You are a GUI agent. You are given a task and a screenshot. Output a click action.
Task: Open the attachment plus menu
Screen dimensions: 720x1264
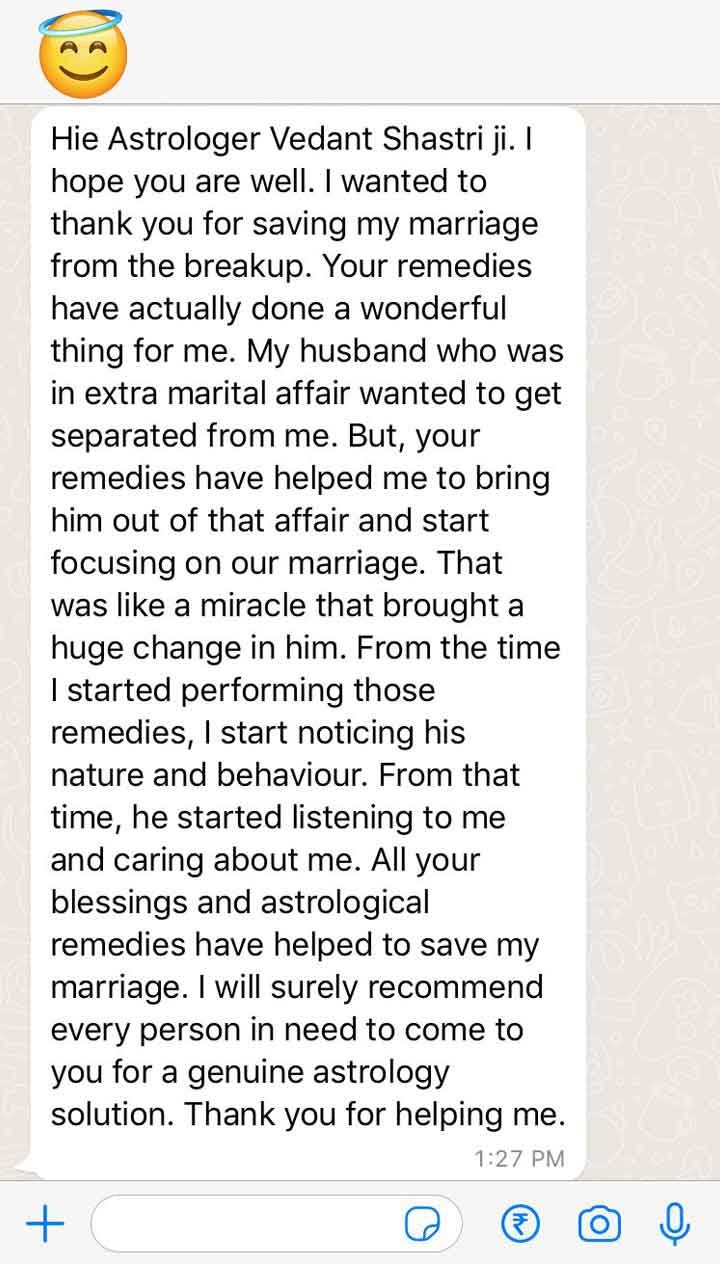click(44, 1224)
